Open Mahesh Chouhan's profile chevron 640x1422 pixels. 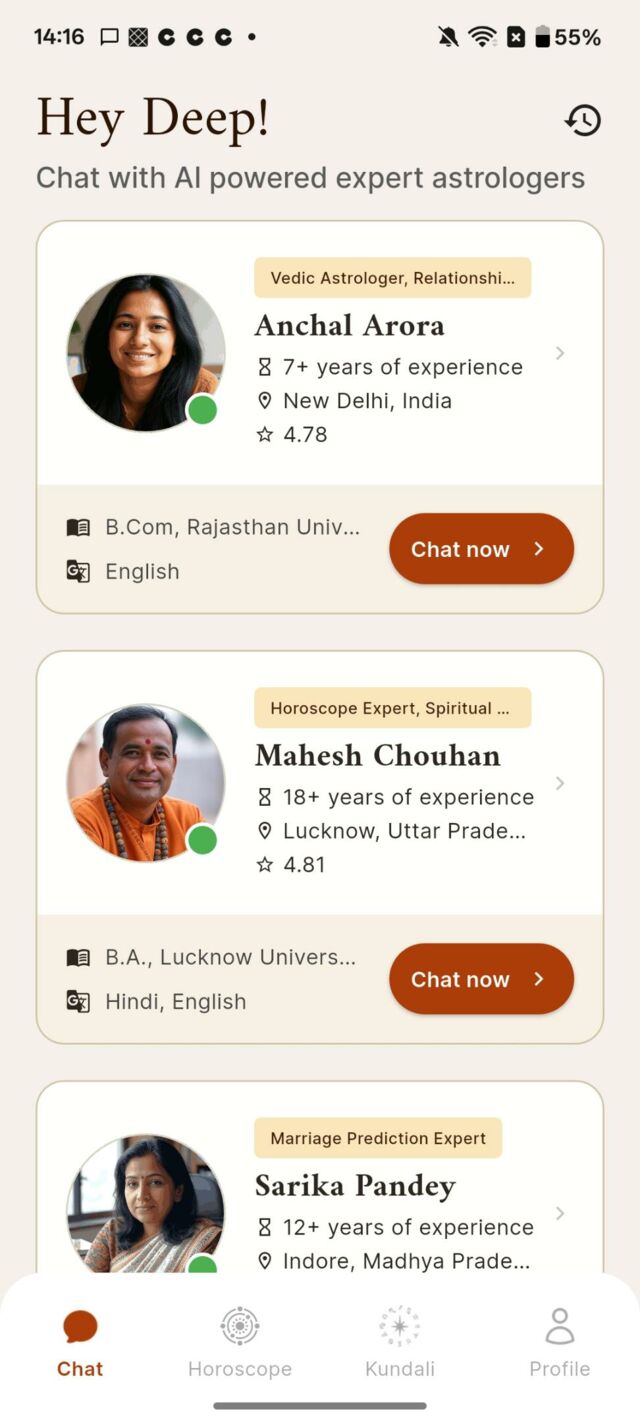click(x=560, y=783)
